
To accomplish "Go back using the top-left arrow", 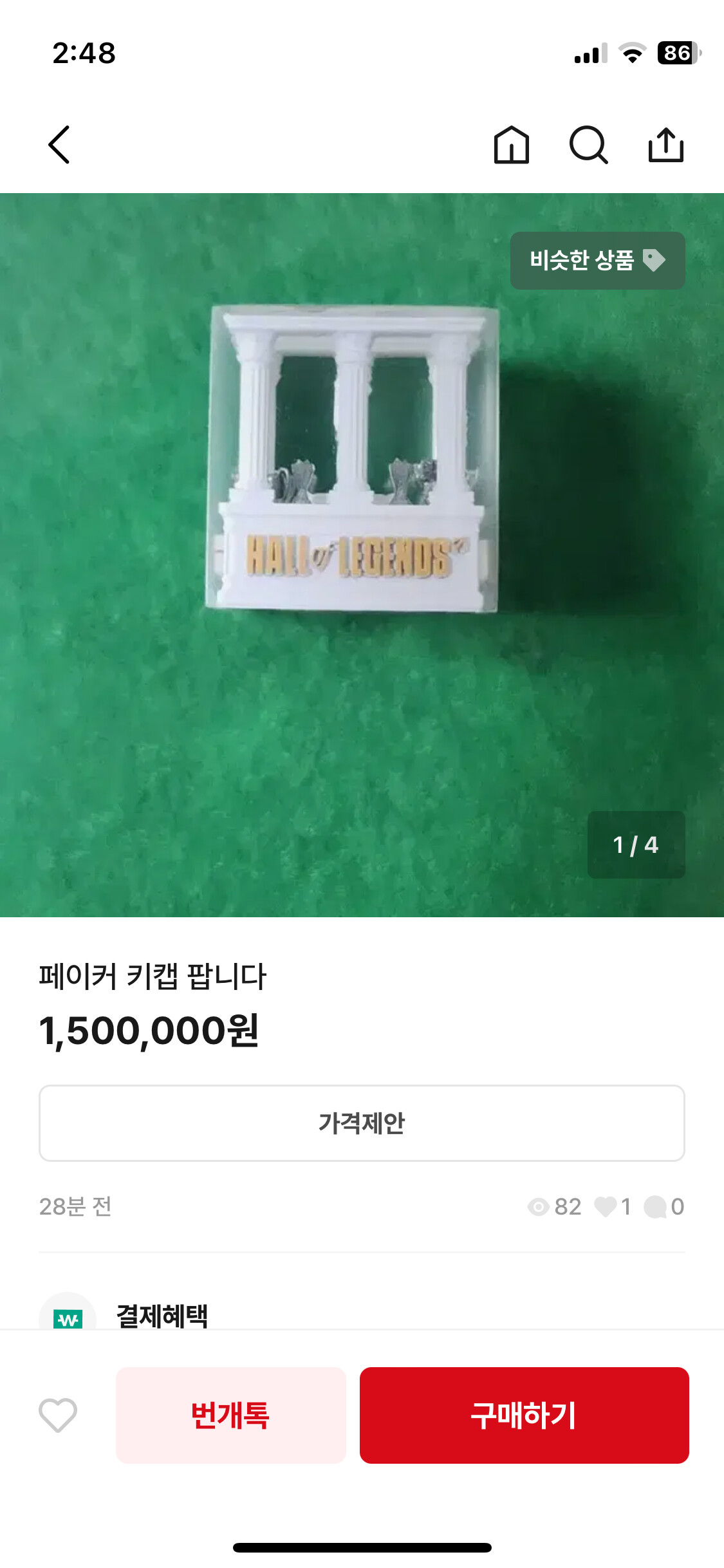I will pos(59,145).
